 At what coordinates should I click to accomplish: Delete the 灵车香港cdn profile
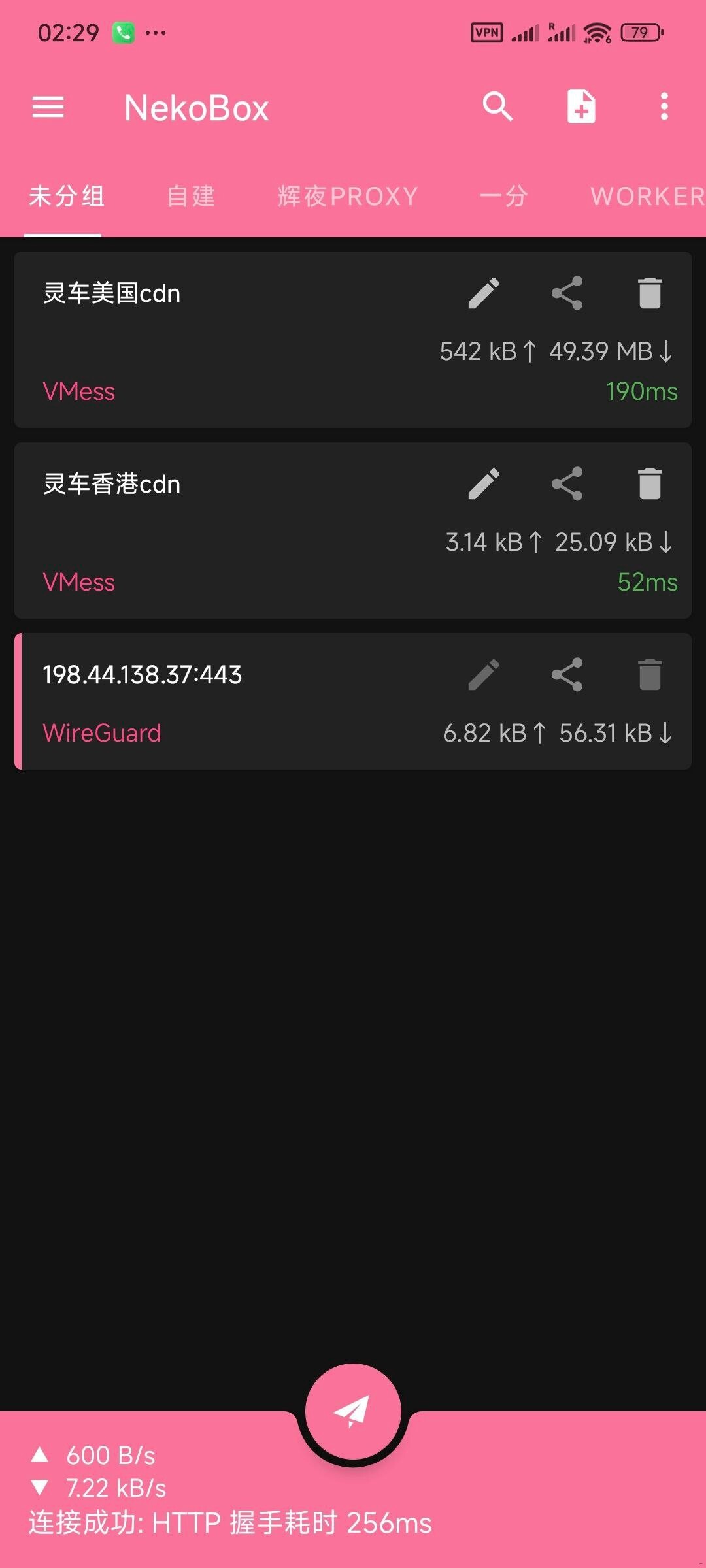(650, 484)
